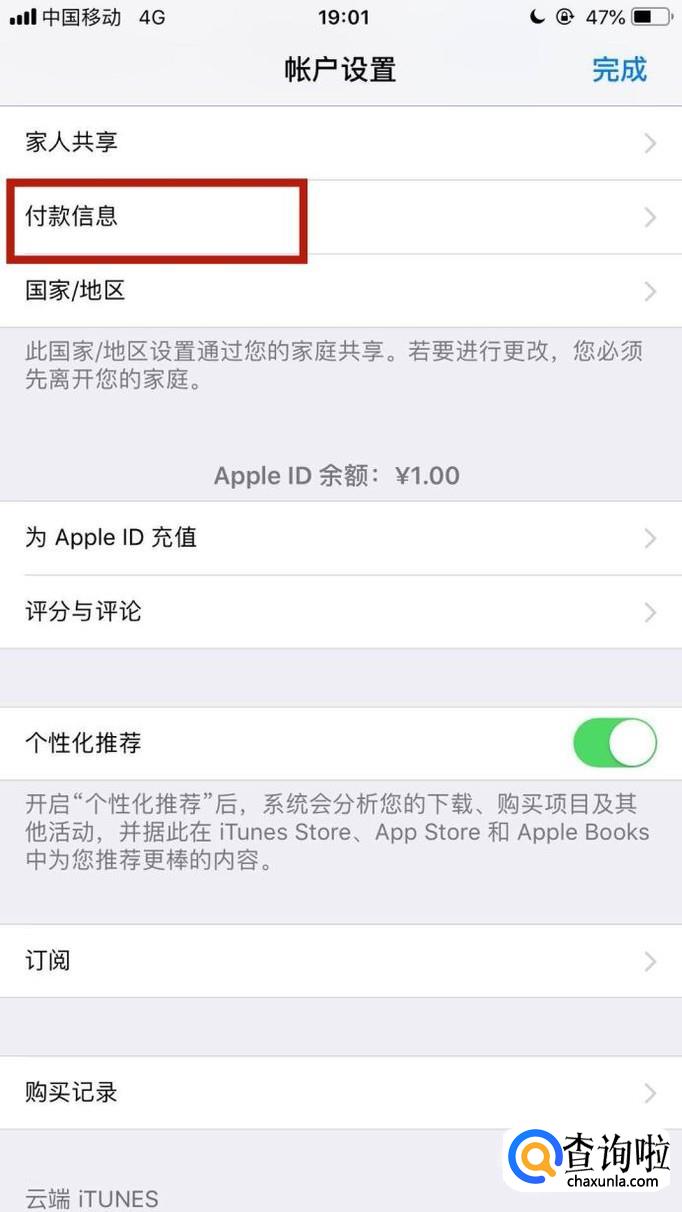Tap 完成 to finish account settings
682x1212 pixels.
coord(619,70)
